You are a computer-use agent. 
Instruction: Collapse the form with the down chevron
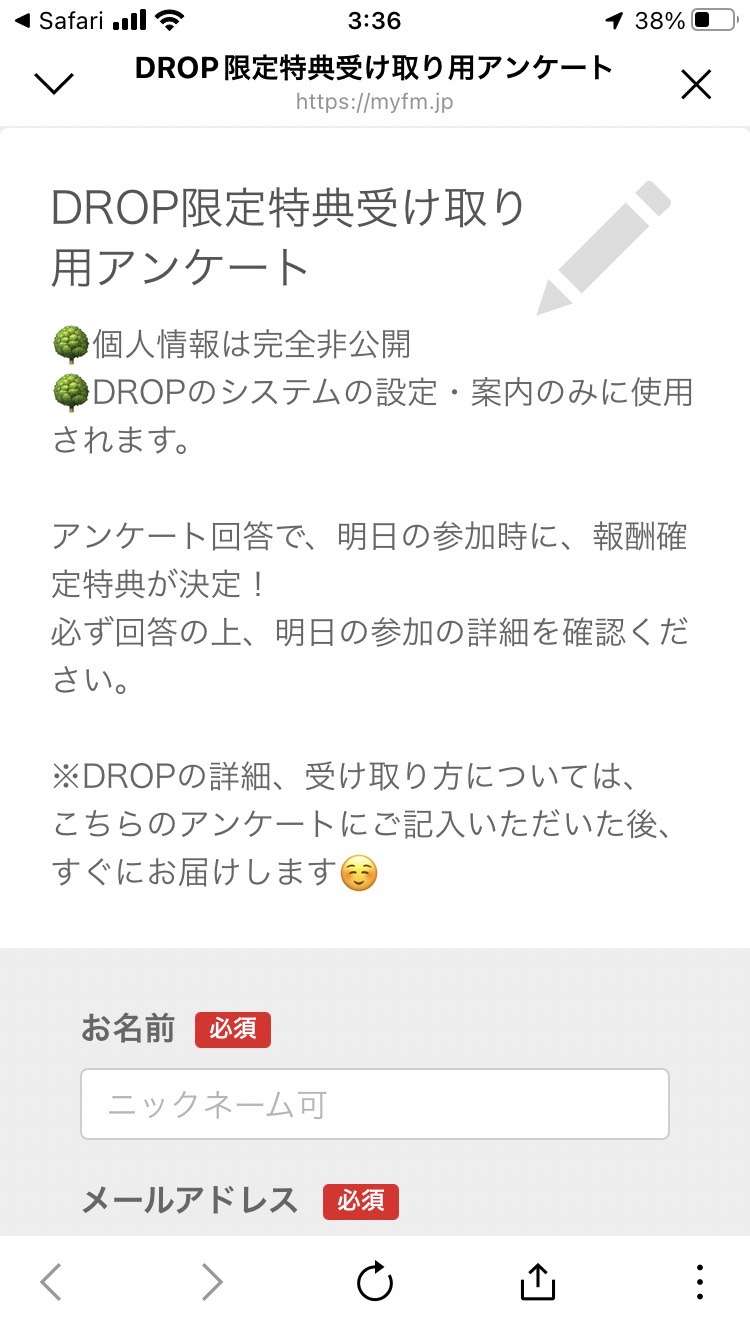tap(55, 84)
